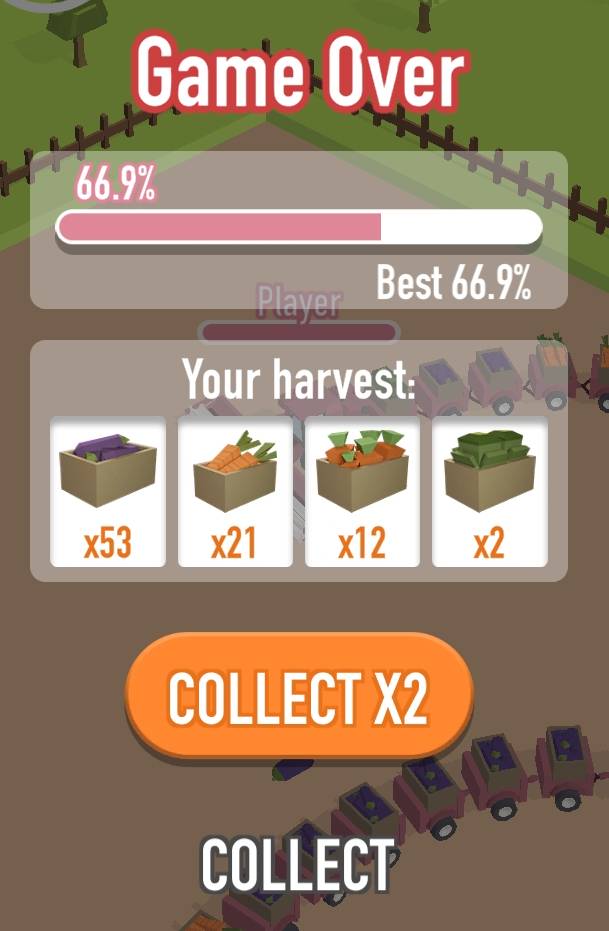
Task: Tap the orange COLLECT X2 button
Action: [298, 696]
